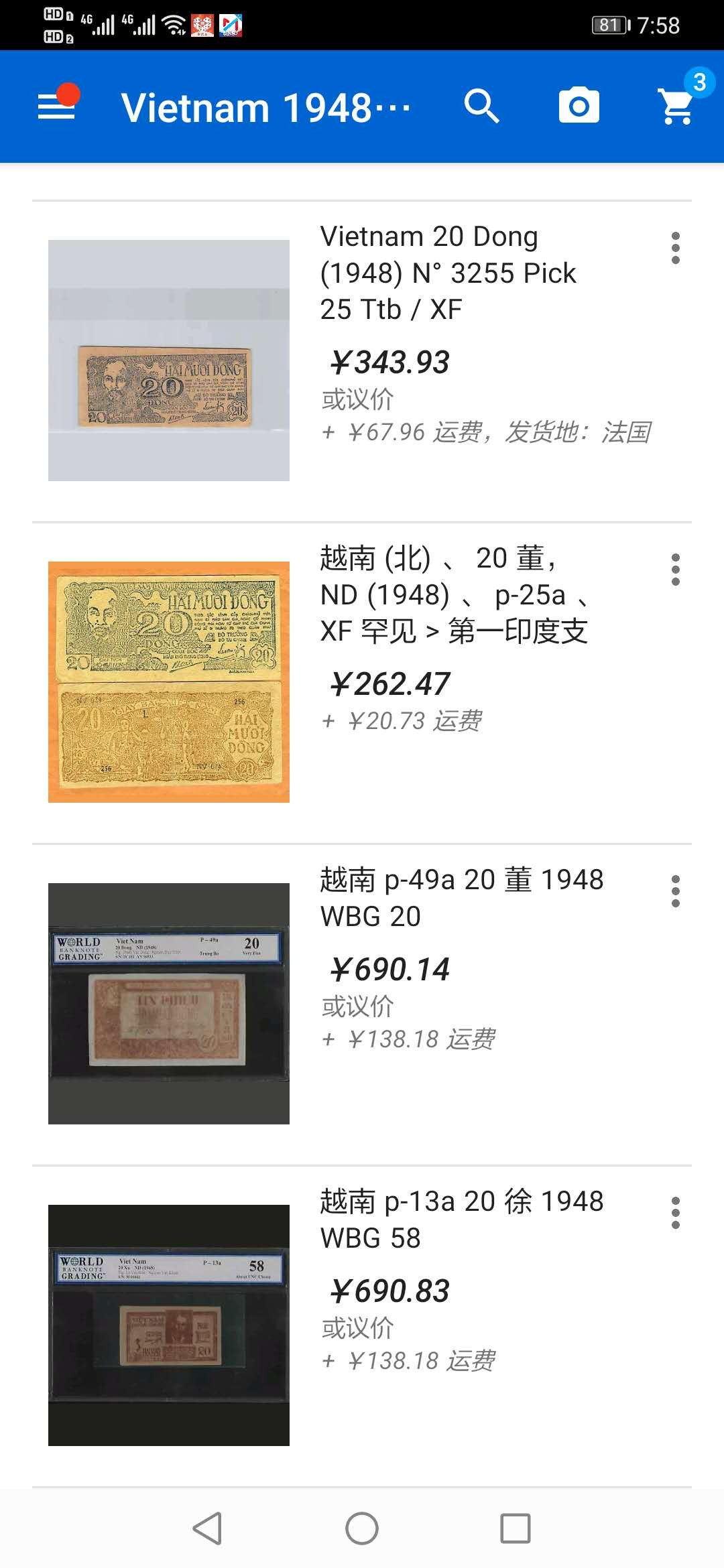Image resolution: width=724 pixels, height=1568 pixels.
Task: Open the navigation drawer menu
Action: pos(57,106)
